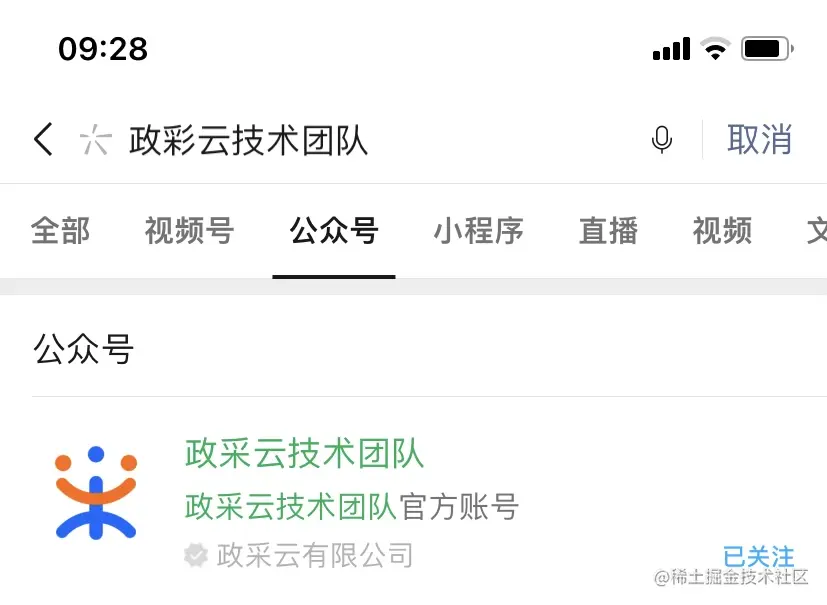Image resolution: width=827 pixels, height=605 pixels.
Task: Select the 公众号 tab
Action: click(334, 232)
